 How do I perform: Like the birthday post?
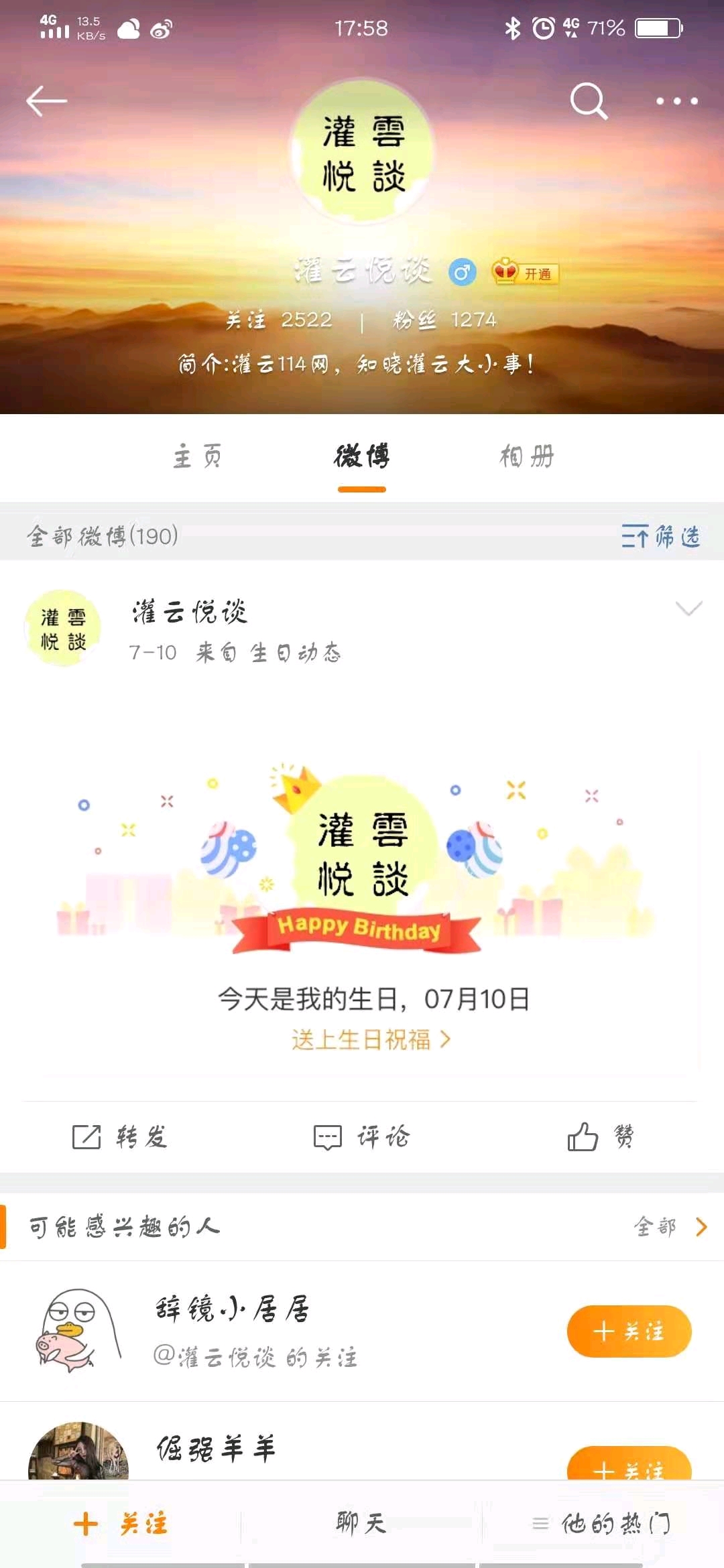click(x=600, y=1136)
